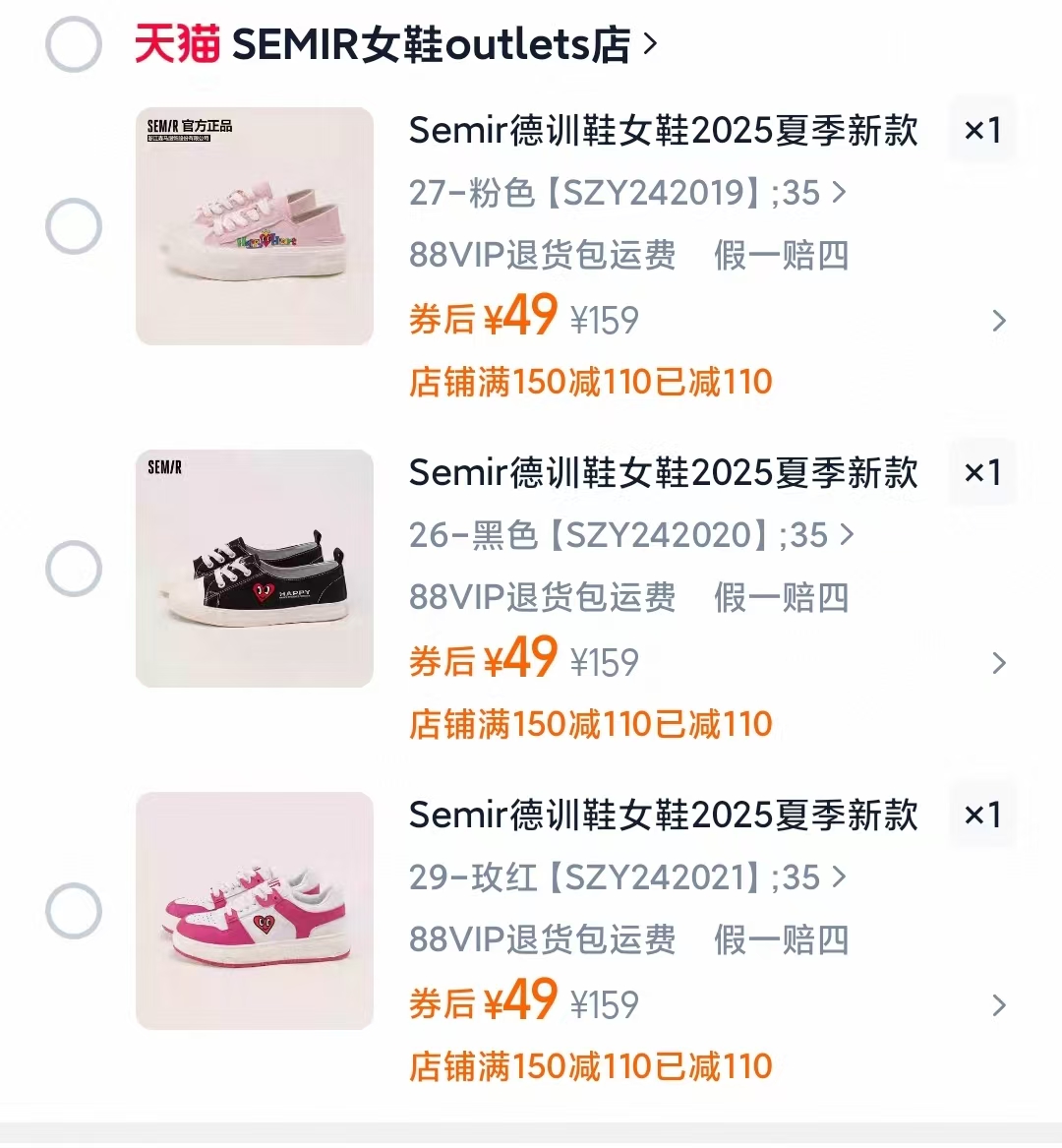
Task: Open the rose-red sneaker product thumbnail
Action: pos(254,911)
